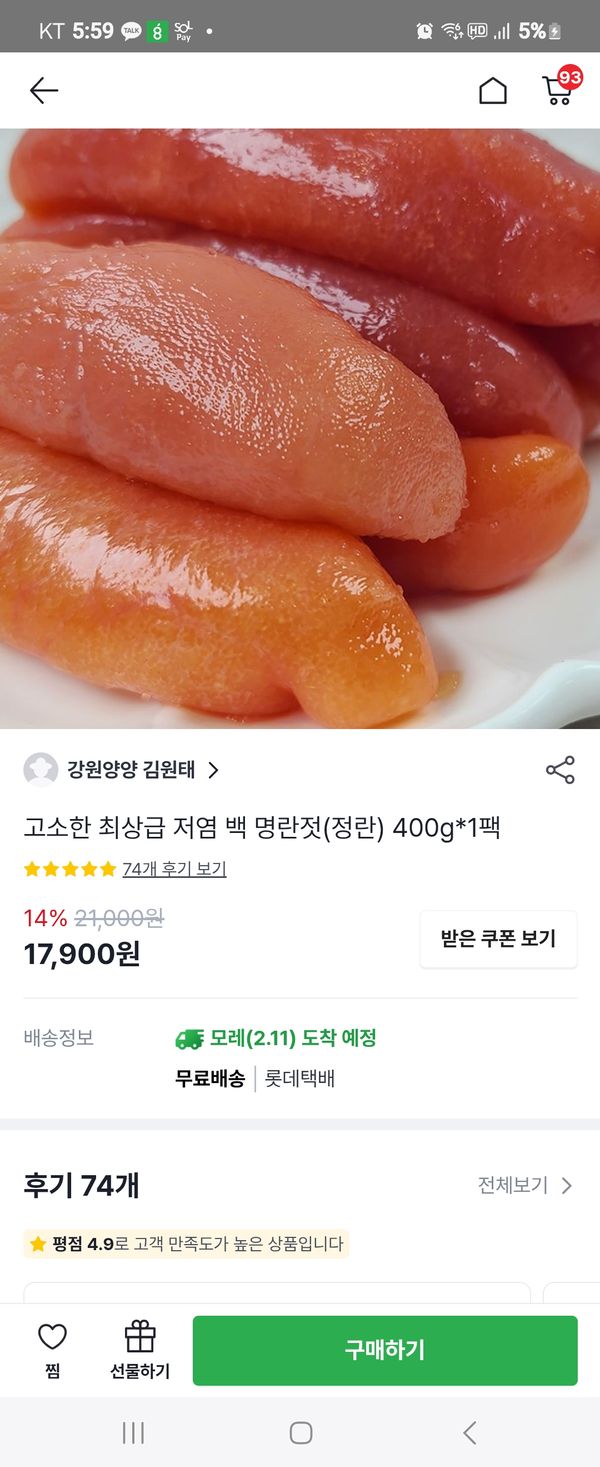Open the home icon in top bar
Screen dimensions: 600x1467
493,91
